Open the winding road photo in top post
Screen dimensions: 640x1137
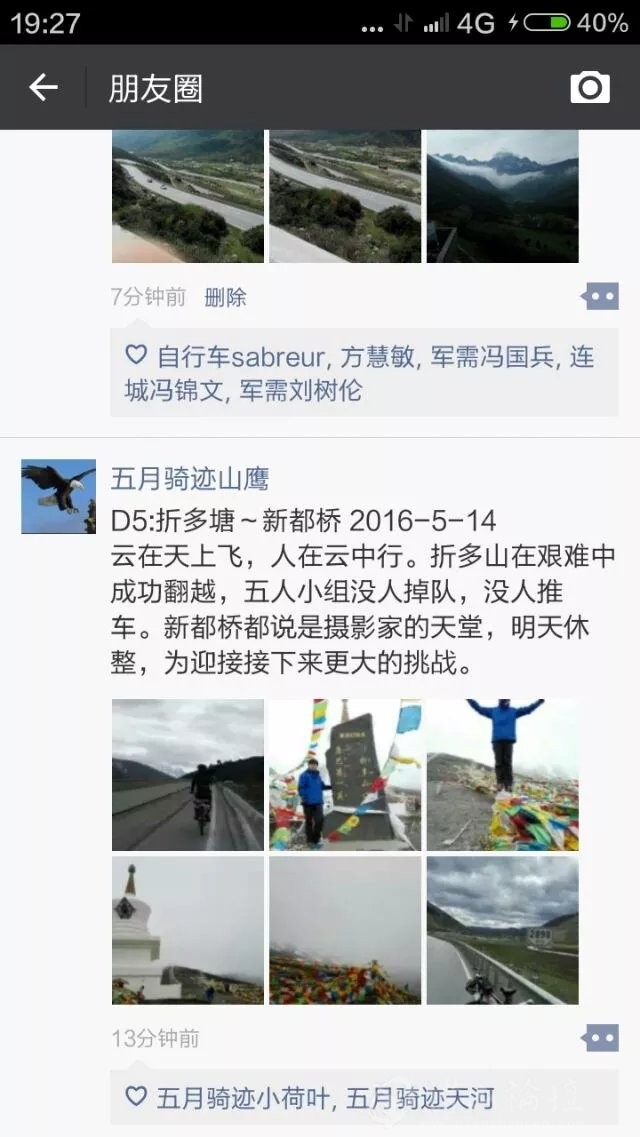click(188, 197)
